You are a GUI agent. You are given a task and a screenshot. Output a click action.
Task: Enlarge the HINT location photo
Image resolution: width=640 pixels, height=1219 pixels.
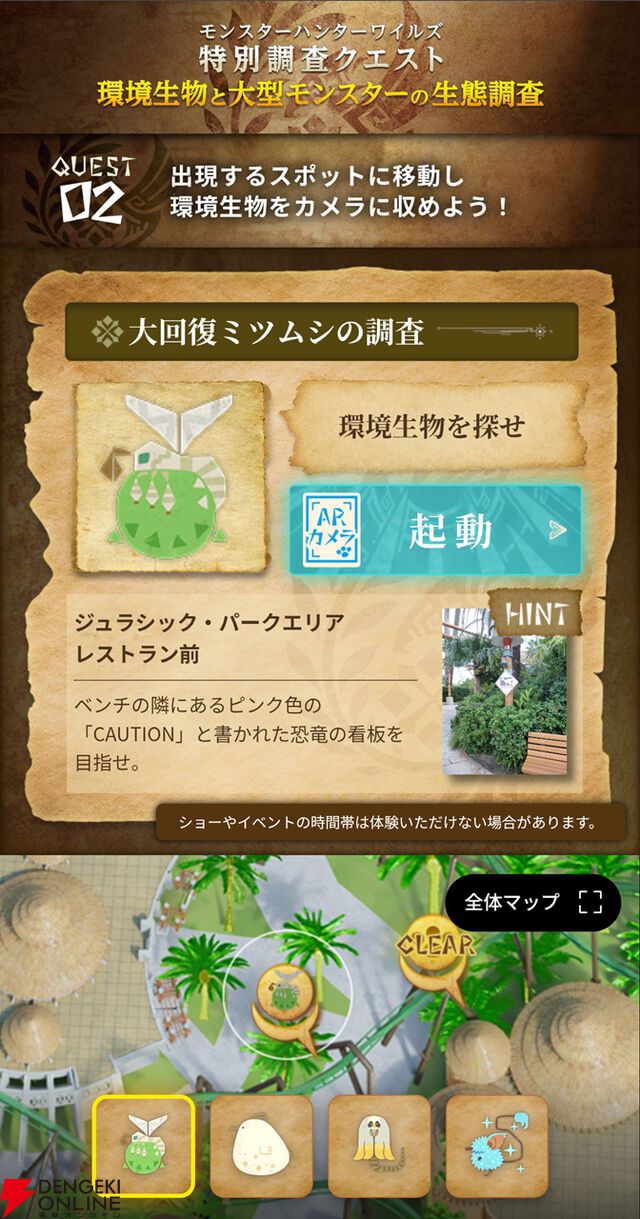tap(504, 692)
